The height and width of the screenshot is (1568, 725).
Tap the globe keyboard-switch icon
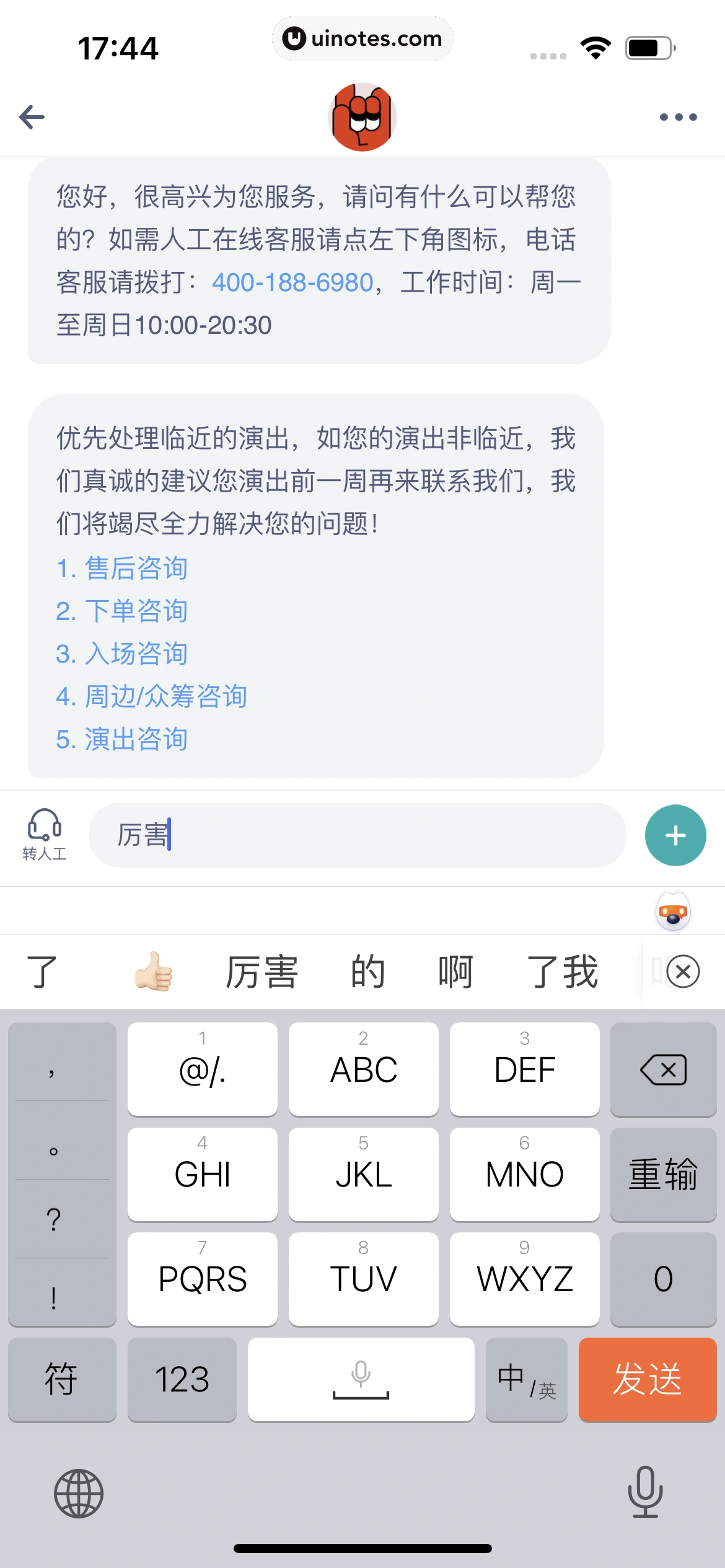click(79, 1493)
